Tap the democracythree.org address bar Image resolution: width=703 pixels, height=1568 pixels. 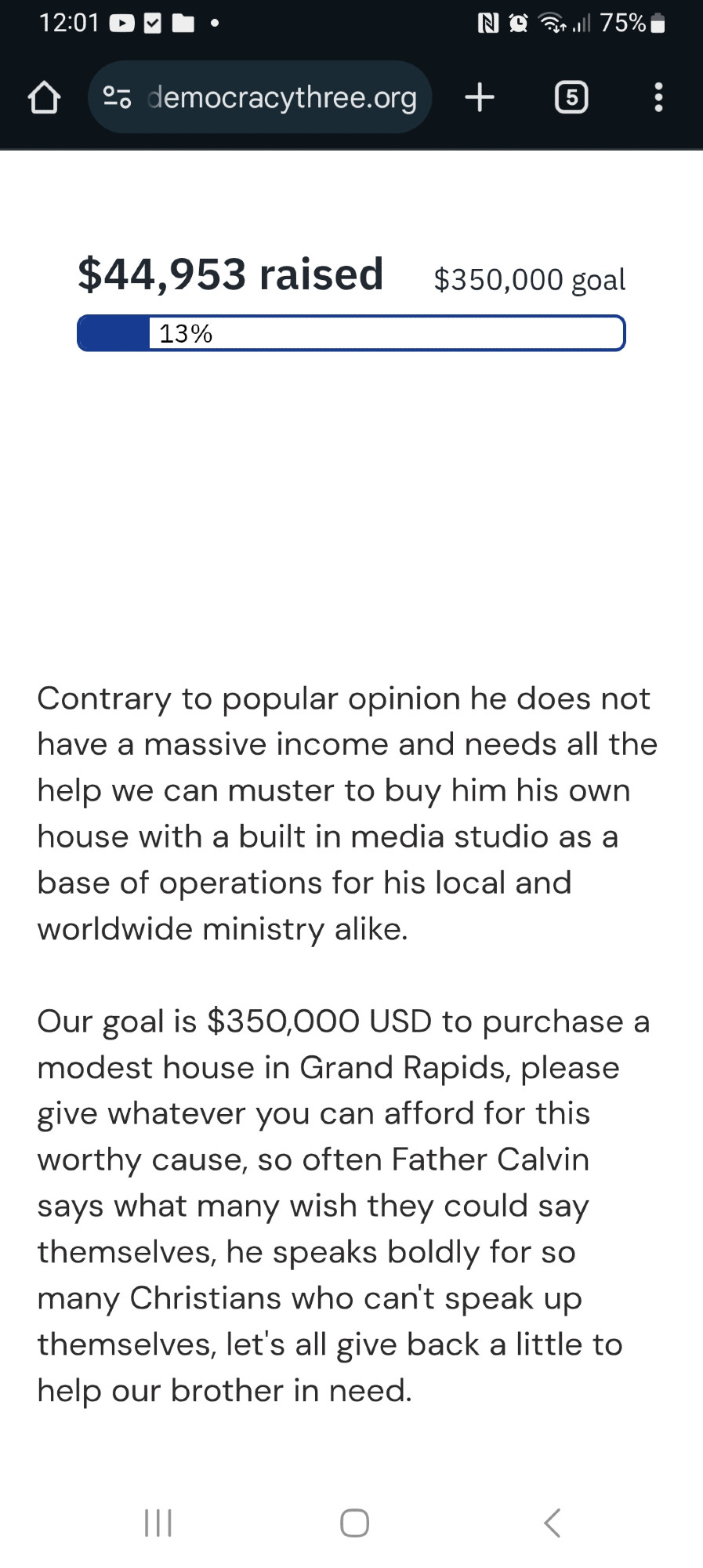259,97
